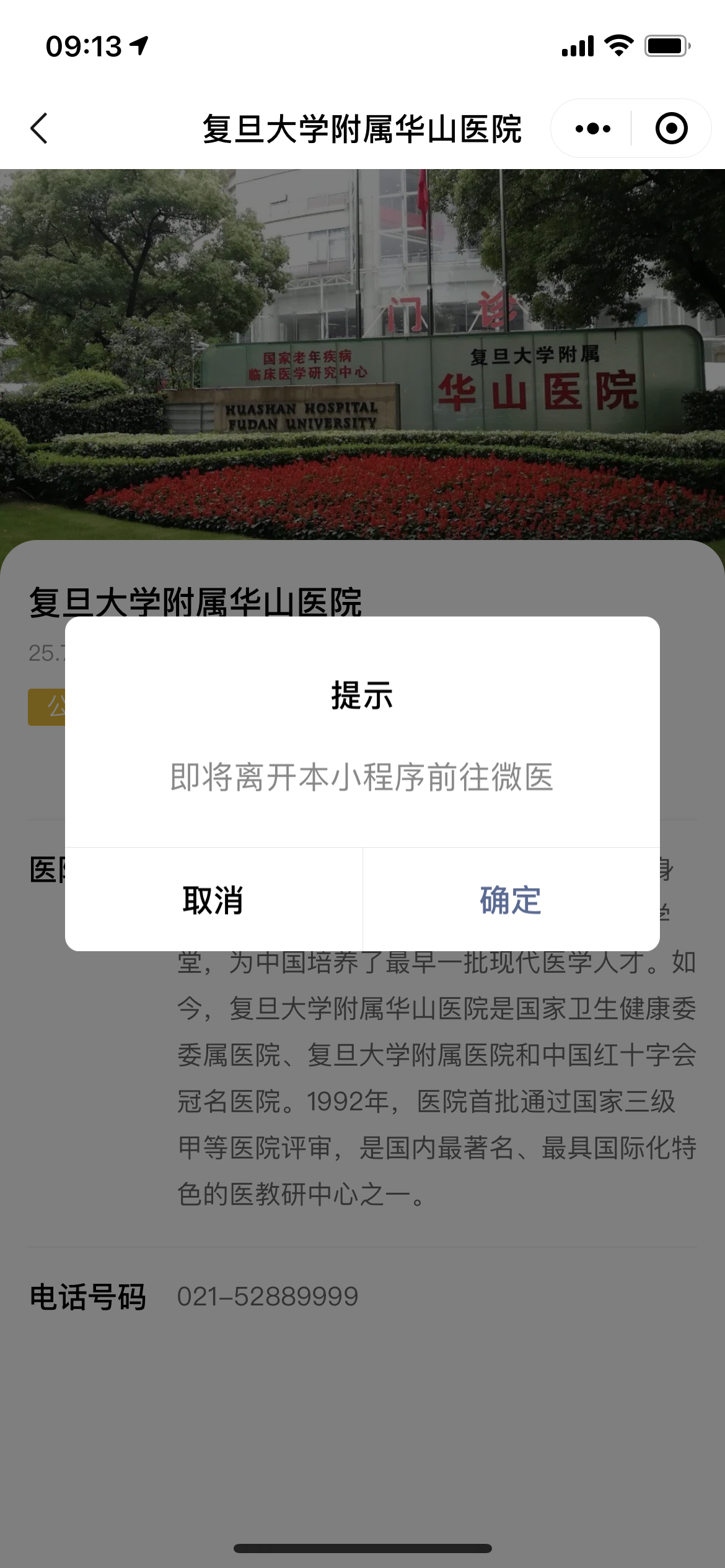Close the mini program with the circle icon
Screen dimensions: 725x1568
(x=671, y=129)
